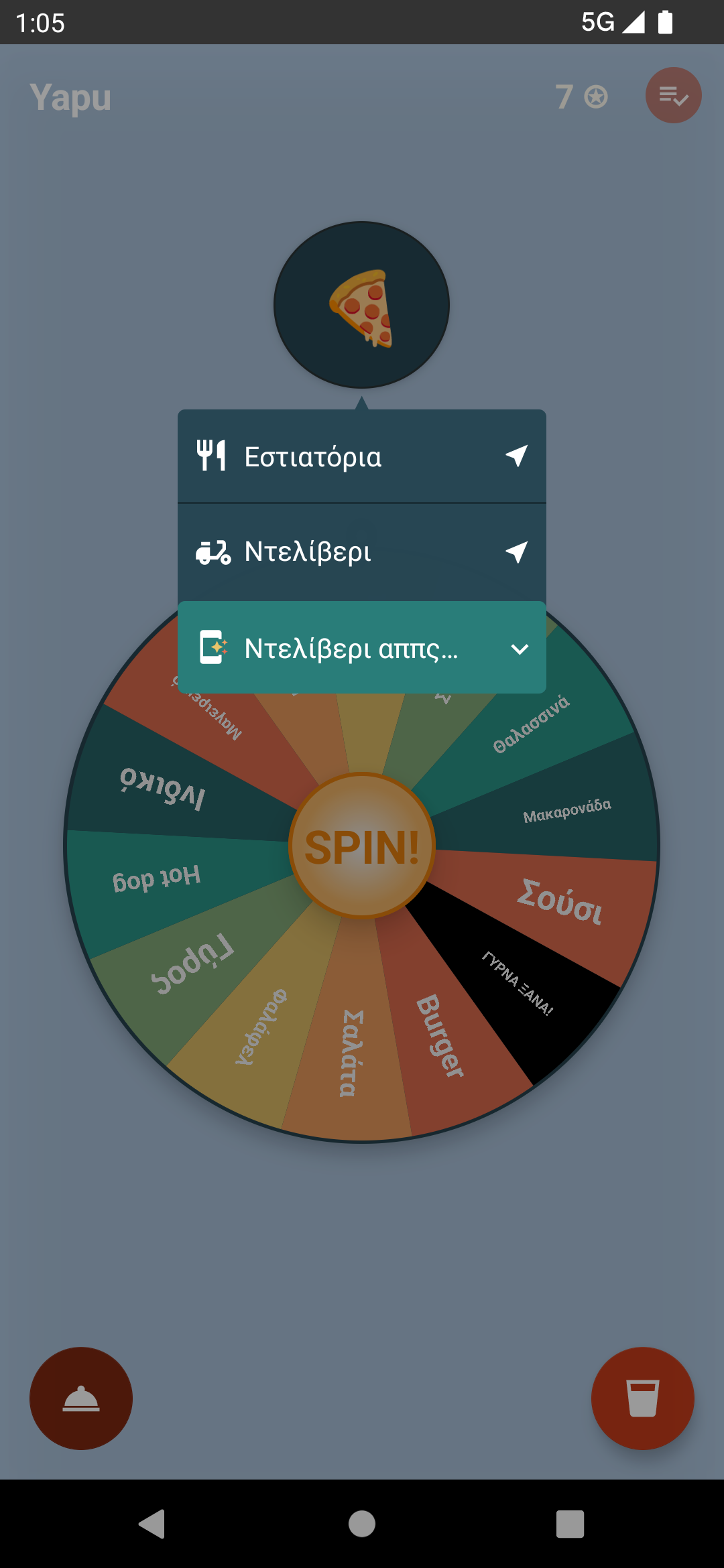This screenshot has height=1568, width=724.
Task: Tap the SPIN! wheel button
Action: pos(362,846)
